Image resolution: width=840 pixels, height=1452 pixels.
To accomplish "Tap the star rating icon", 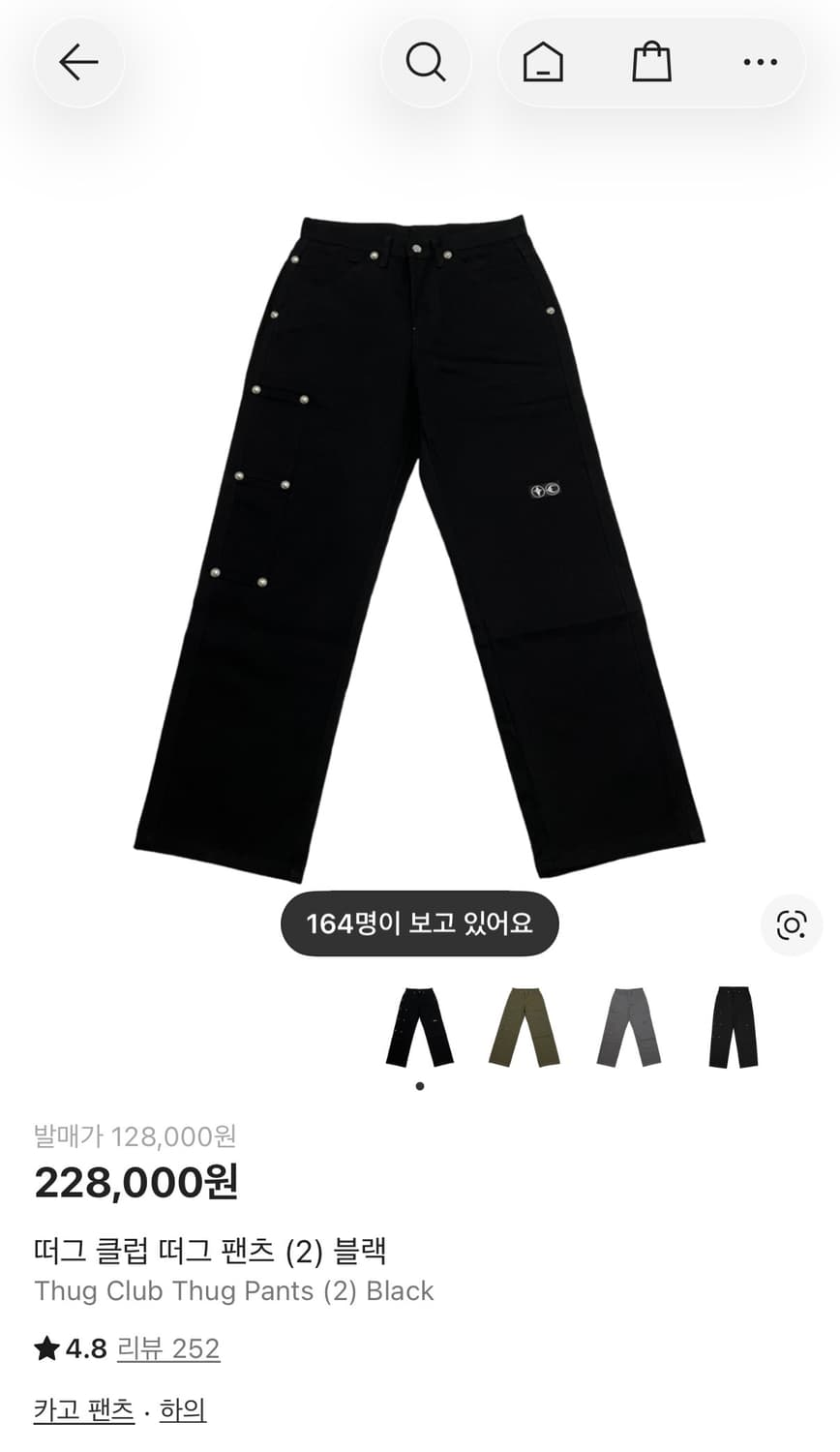I will point(45,1346).
